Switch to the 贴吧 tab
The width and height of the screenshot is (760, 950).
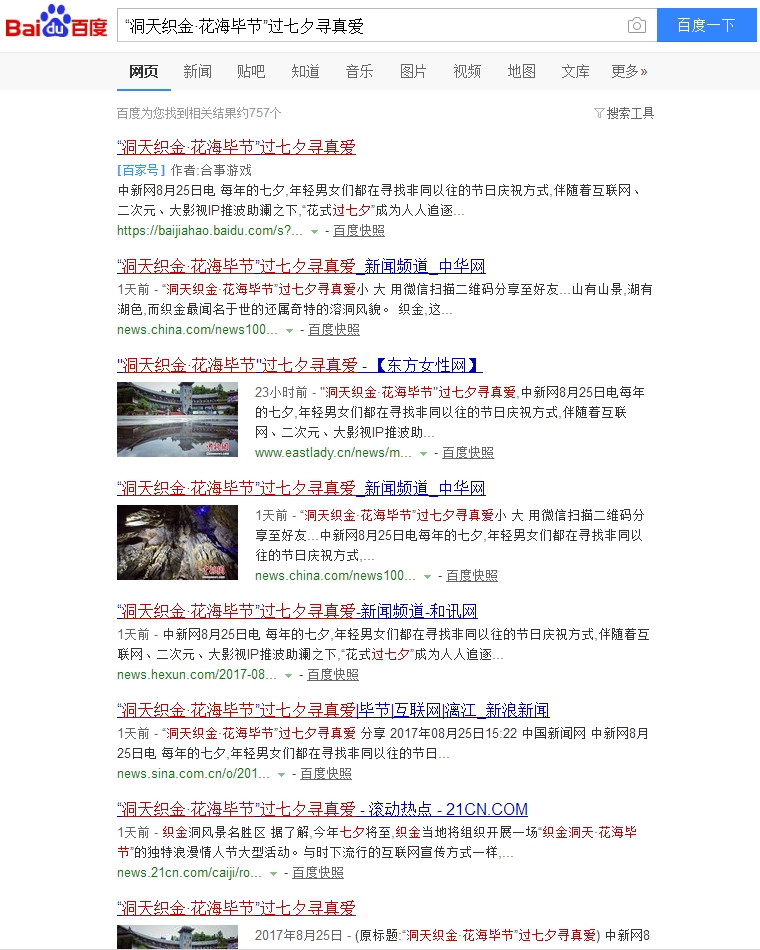pos(251,71)
